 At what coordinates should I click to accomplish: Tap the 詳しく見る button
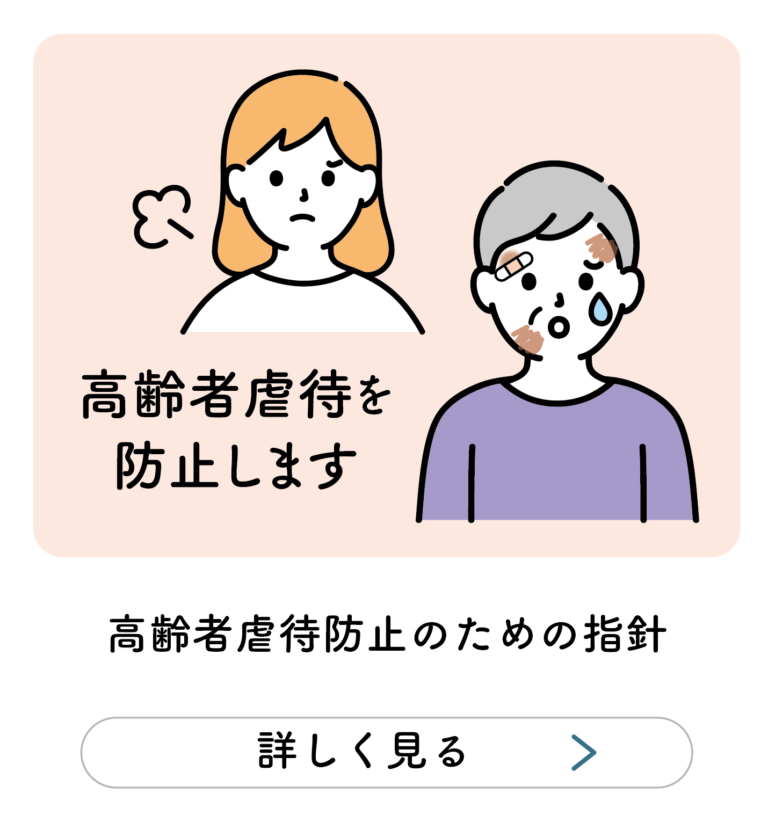tap(386, 752)
